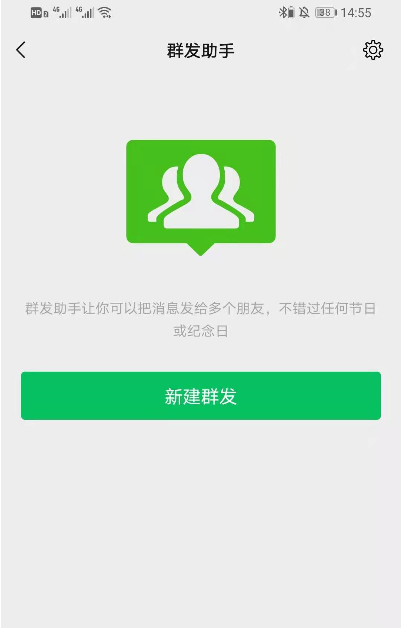Open the settings gear icon
The image size is (401, 628).
(373, 50)
